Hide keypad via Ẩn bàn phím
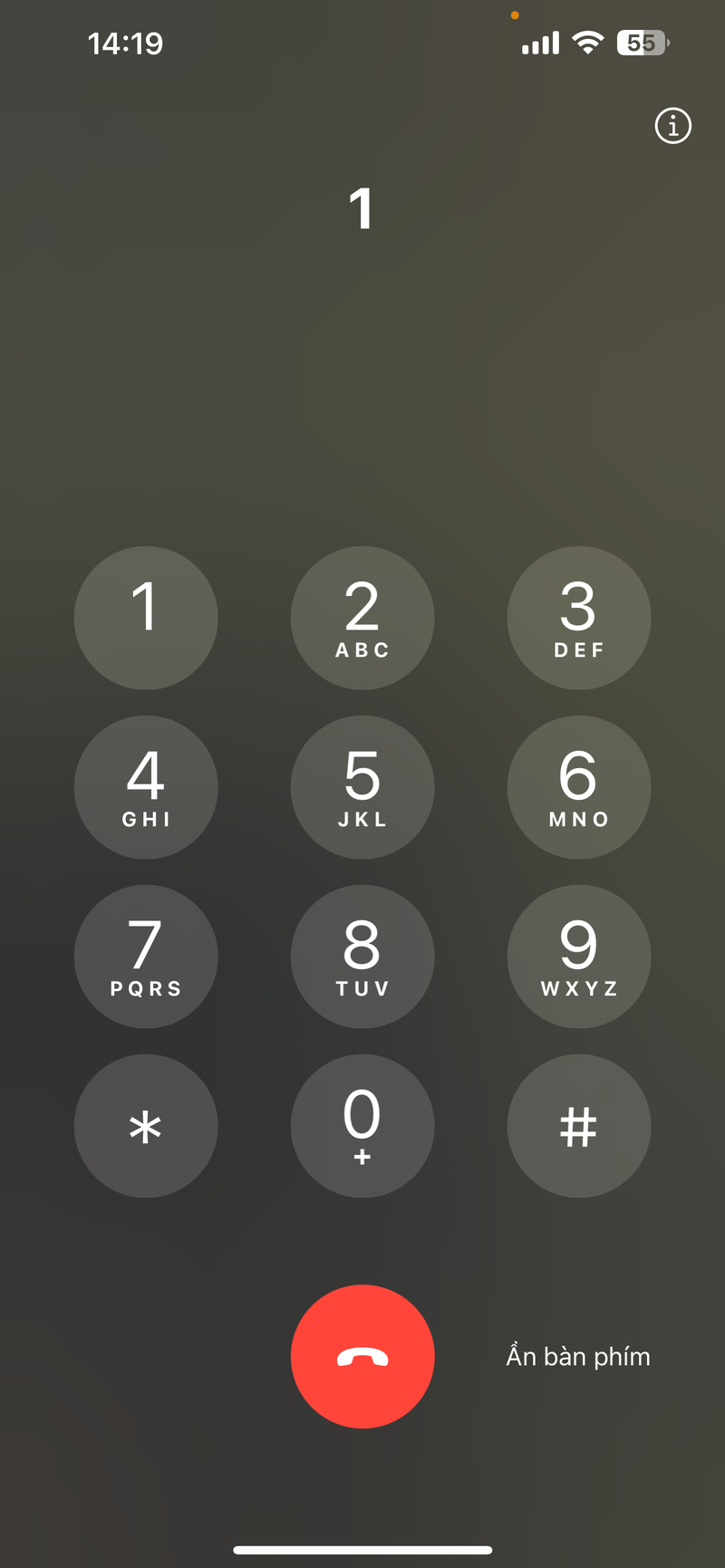Screen dimensions: 725x1568 (578, 1356)
